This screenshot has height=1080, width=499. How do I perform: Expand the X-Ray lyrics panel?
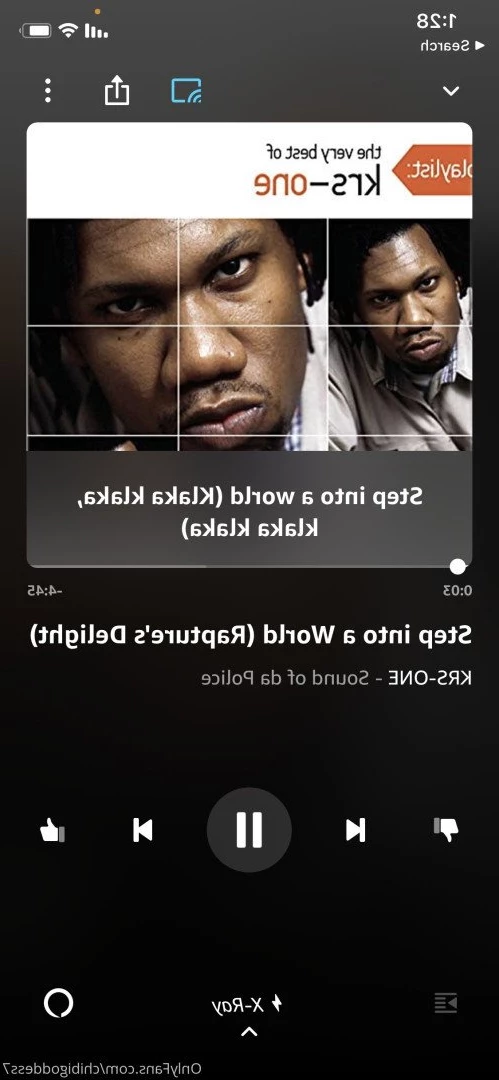[248, 1012]
